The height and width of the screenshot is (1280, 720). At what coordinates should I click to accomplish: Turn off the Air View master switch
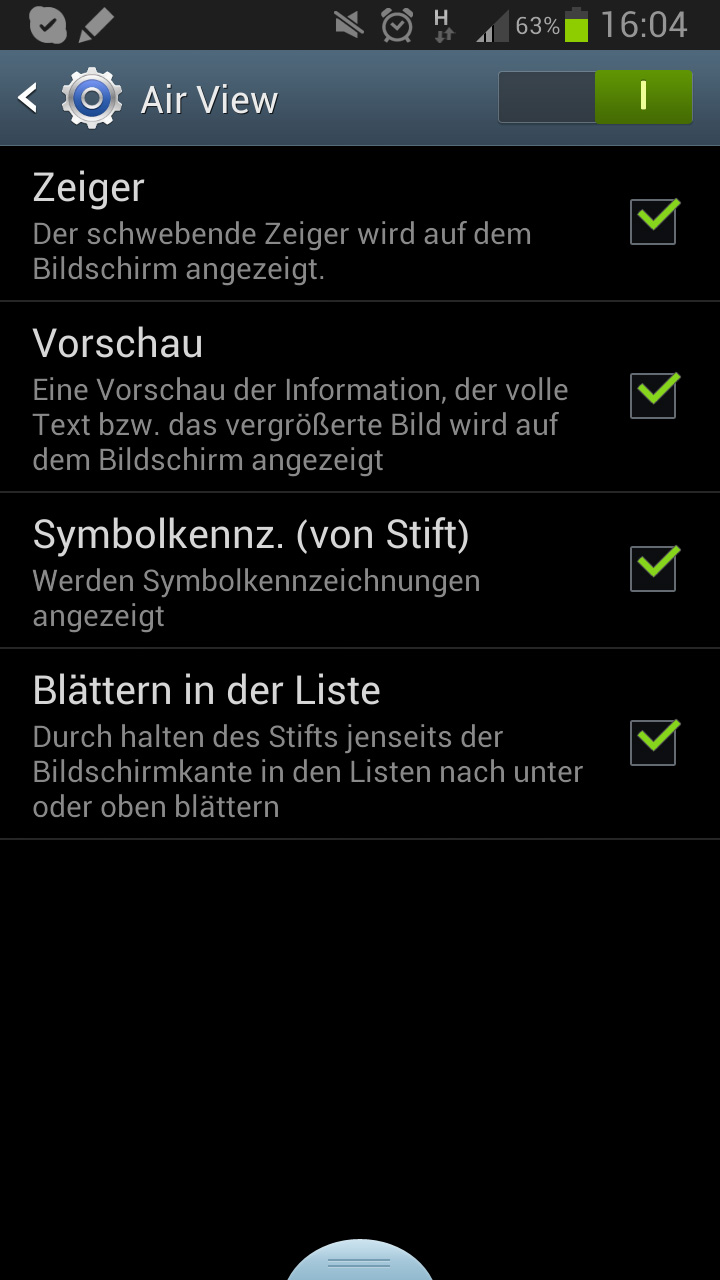tap(595, 97)
